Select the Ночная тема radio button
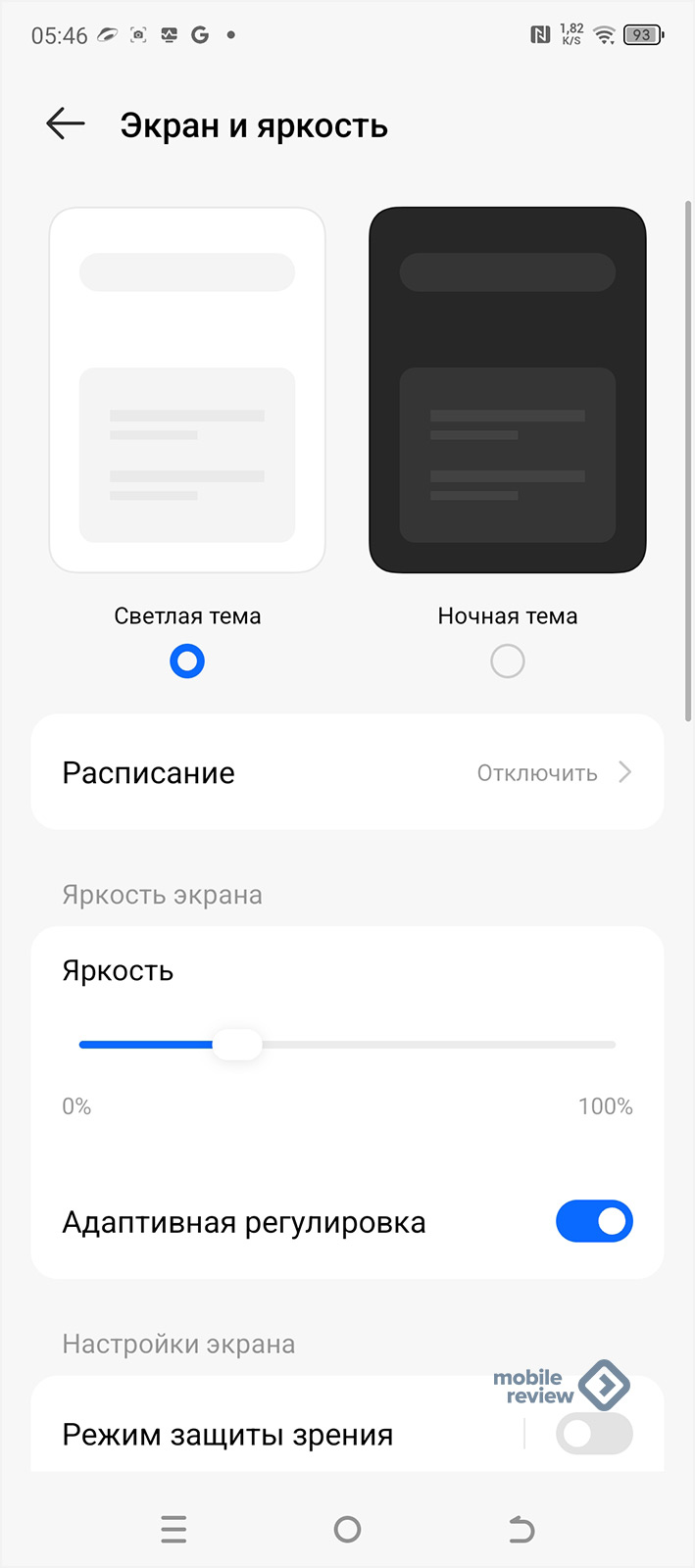The width and height of the screenshot is (695, 1568). tap(507, 661)
